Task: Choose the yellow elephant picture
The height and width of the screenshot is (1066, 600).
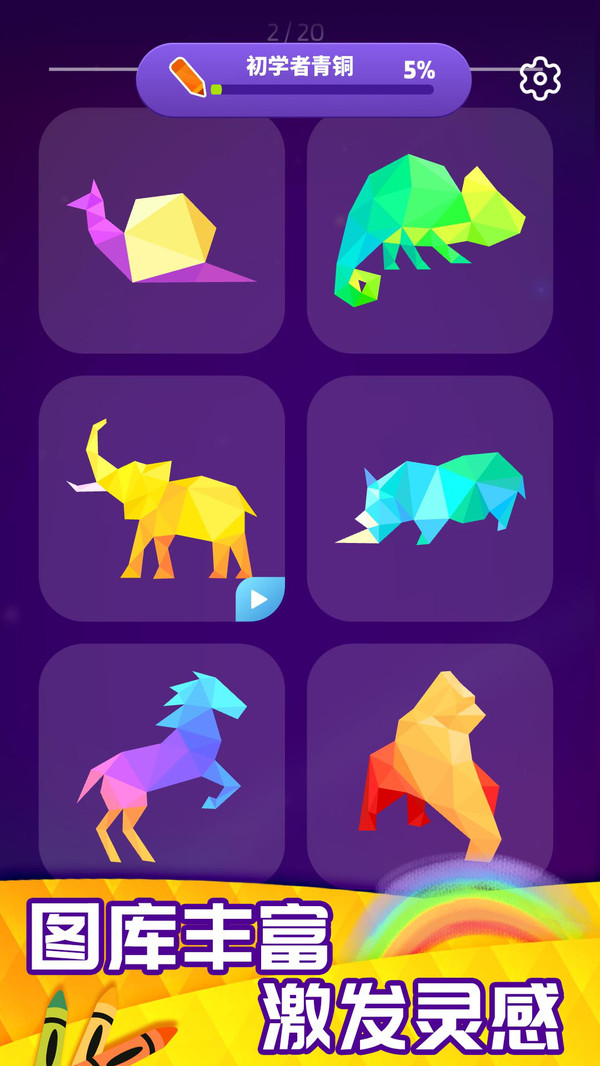Action: [x=162, y=499]
